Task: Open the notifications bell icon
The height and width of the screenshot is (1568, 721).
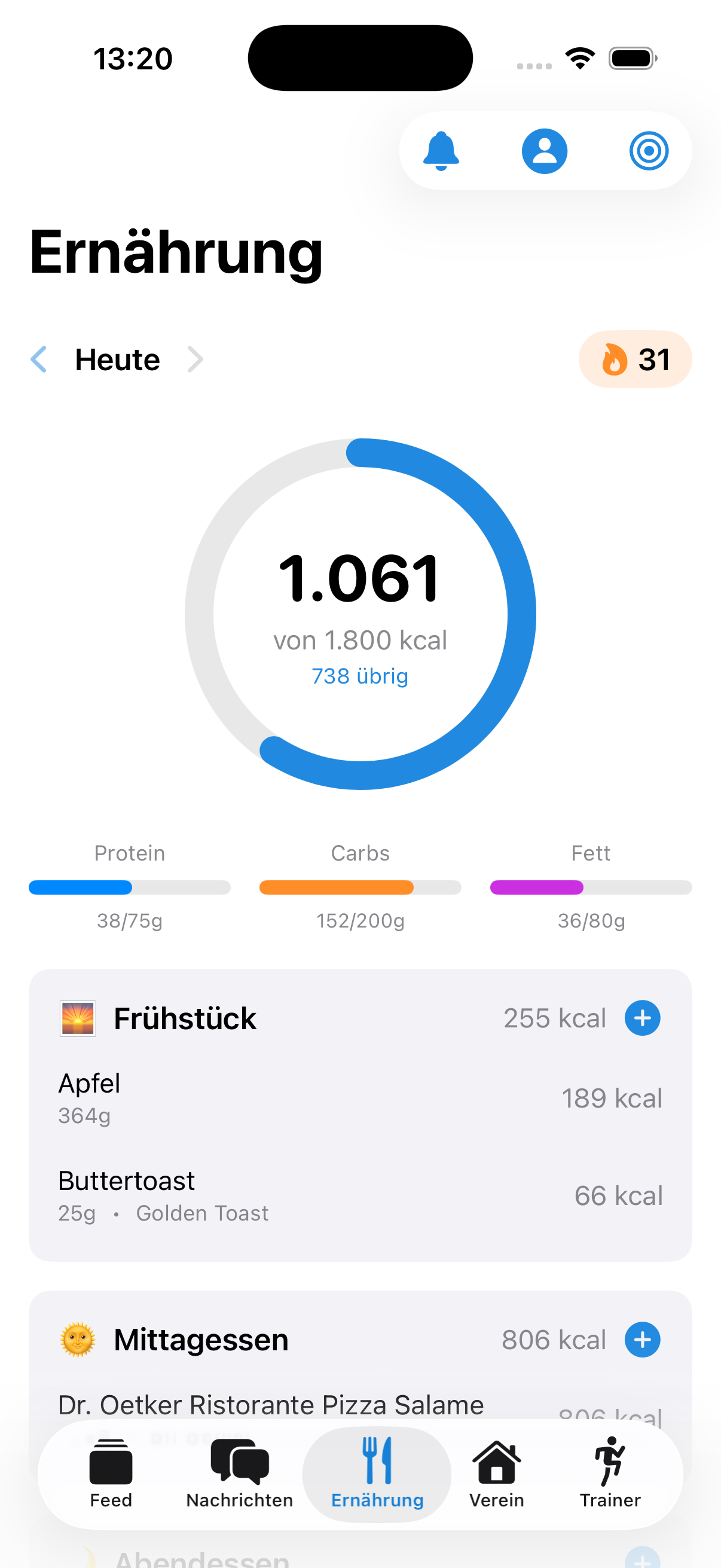Action: point(442,151)
